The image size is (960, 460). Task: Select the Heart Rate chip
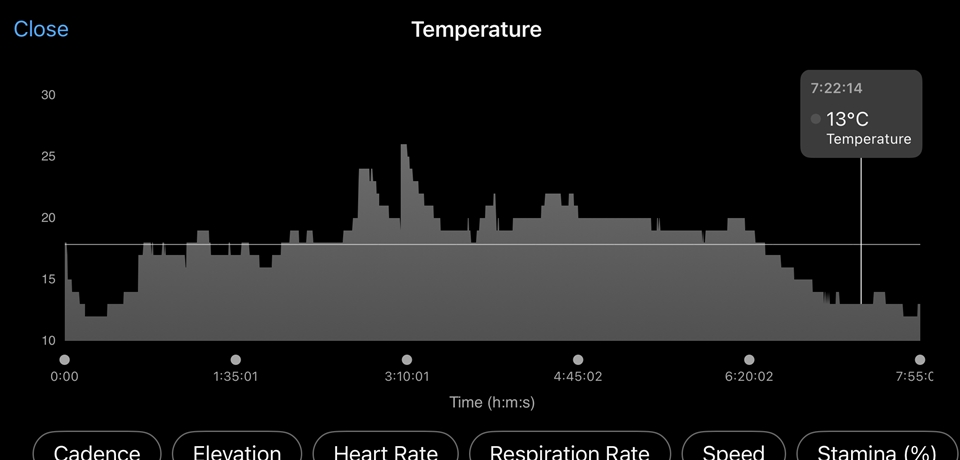point(385,451)
